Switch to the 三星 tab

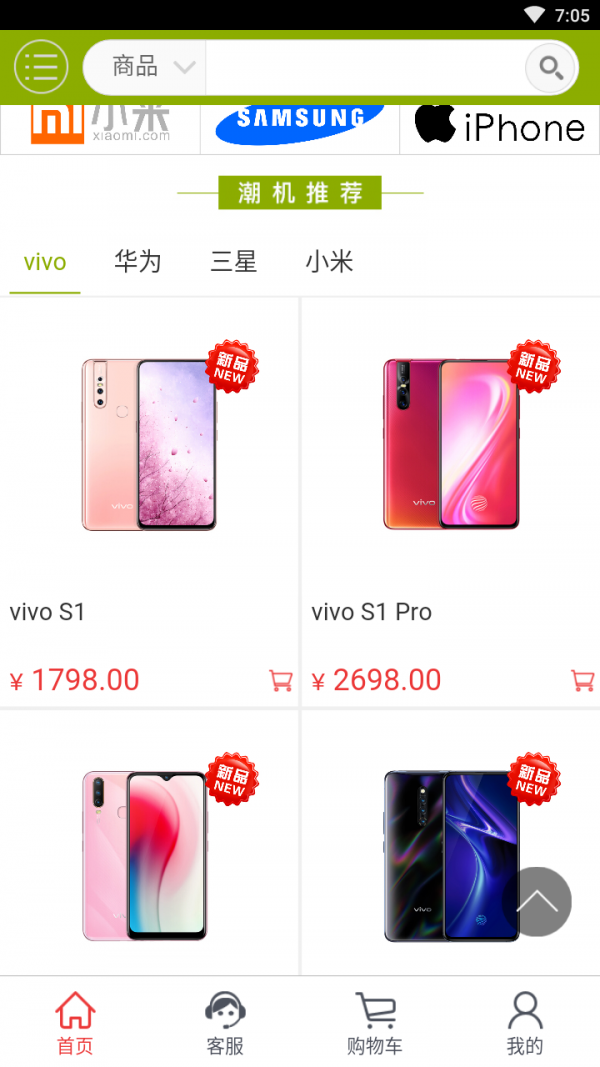234,263
